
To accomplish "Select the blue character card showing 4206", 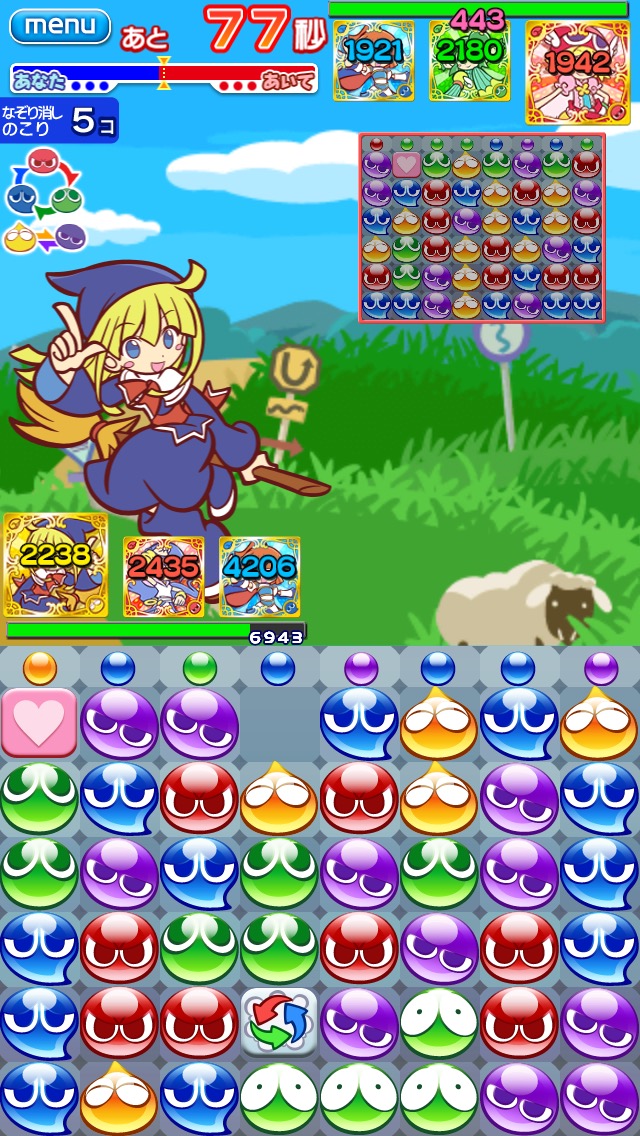I will click(259, 576).
